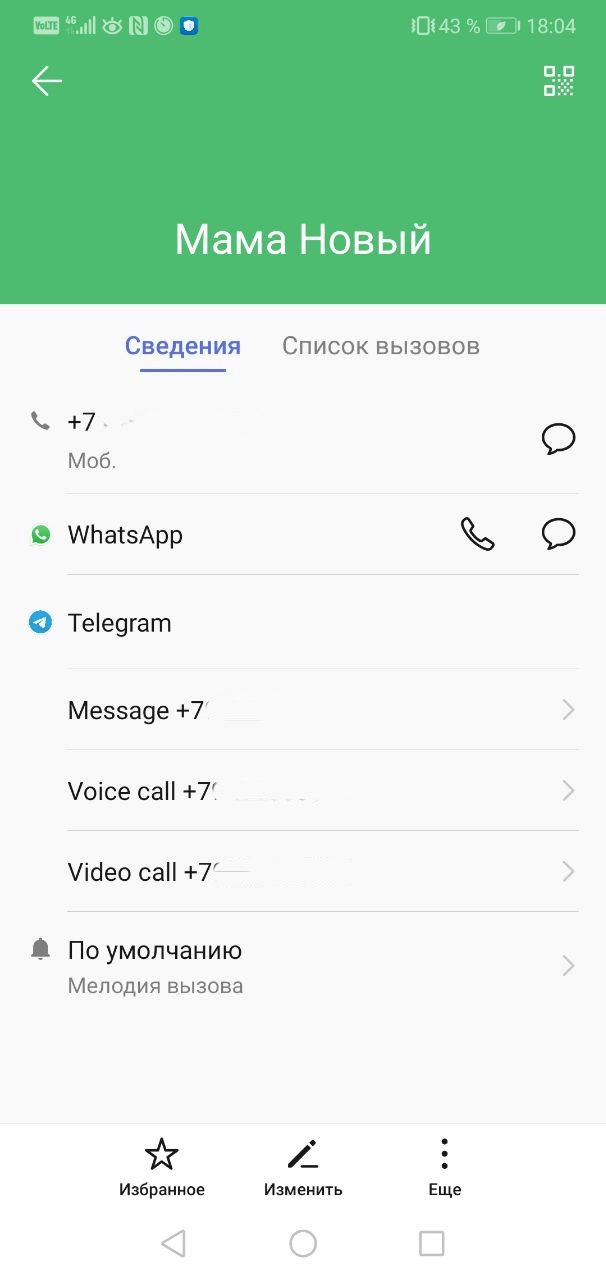The image size is (606, 1280).
Task: Add the contact to Избранное
Action: (x=161, y=1166)
